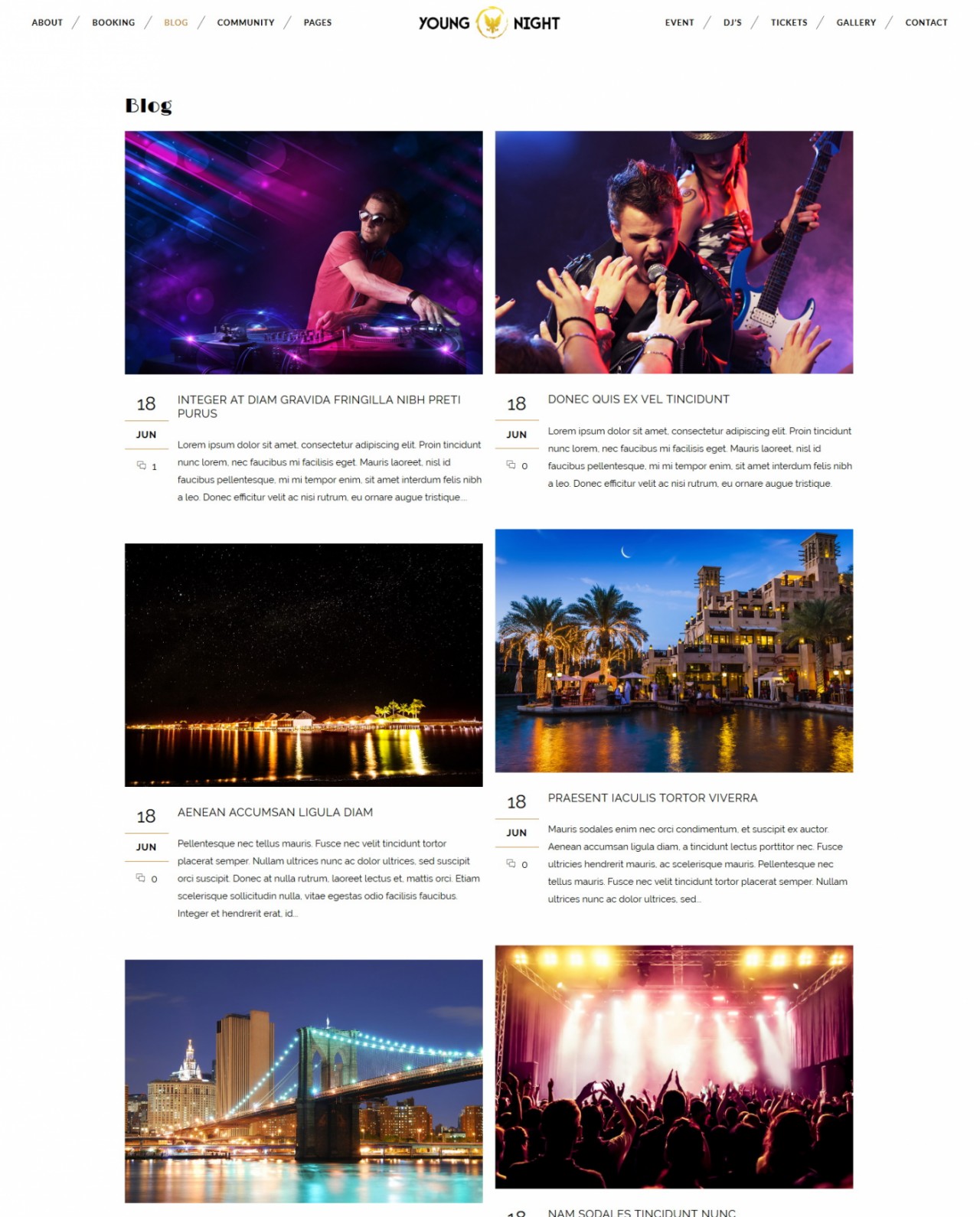
Task: Go to the Event page
Action: coord(679,23)
